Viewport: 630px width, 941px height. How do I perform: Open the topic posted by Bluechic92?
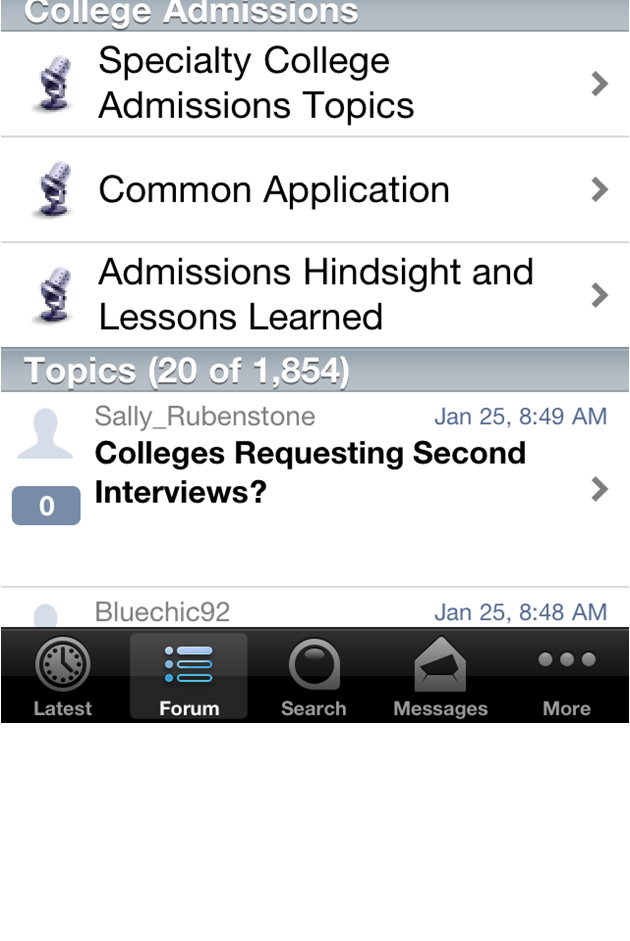(315, 611)
